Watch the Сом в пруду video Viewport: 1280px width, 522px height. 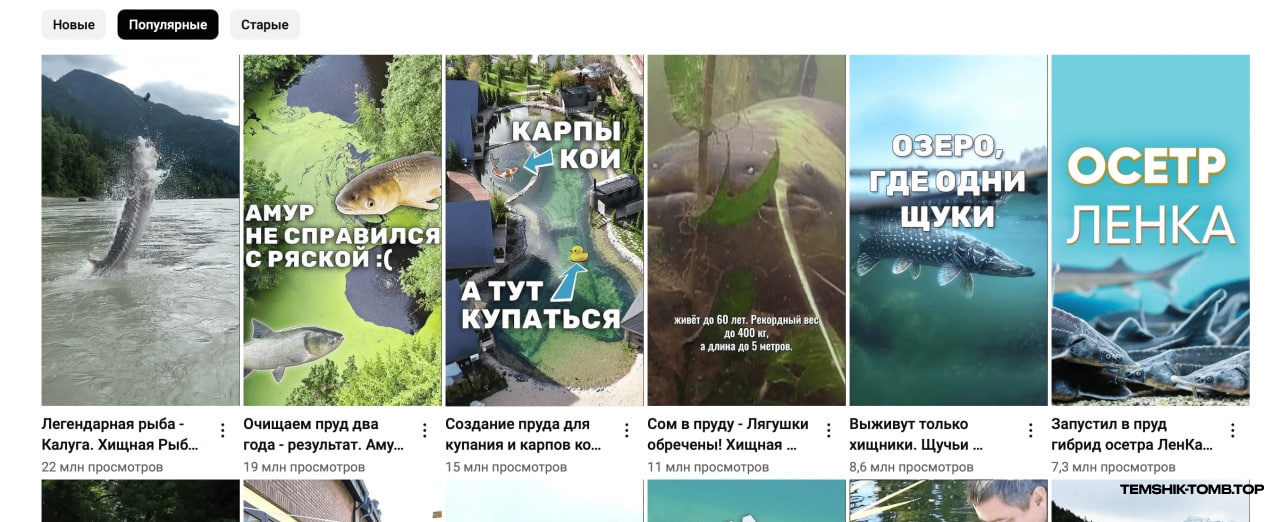pos(746,230)
